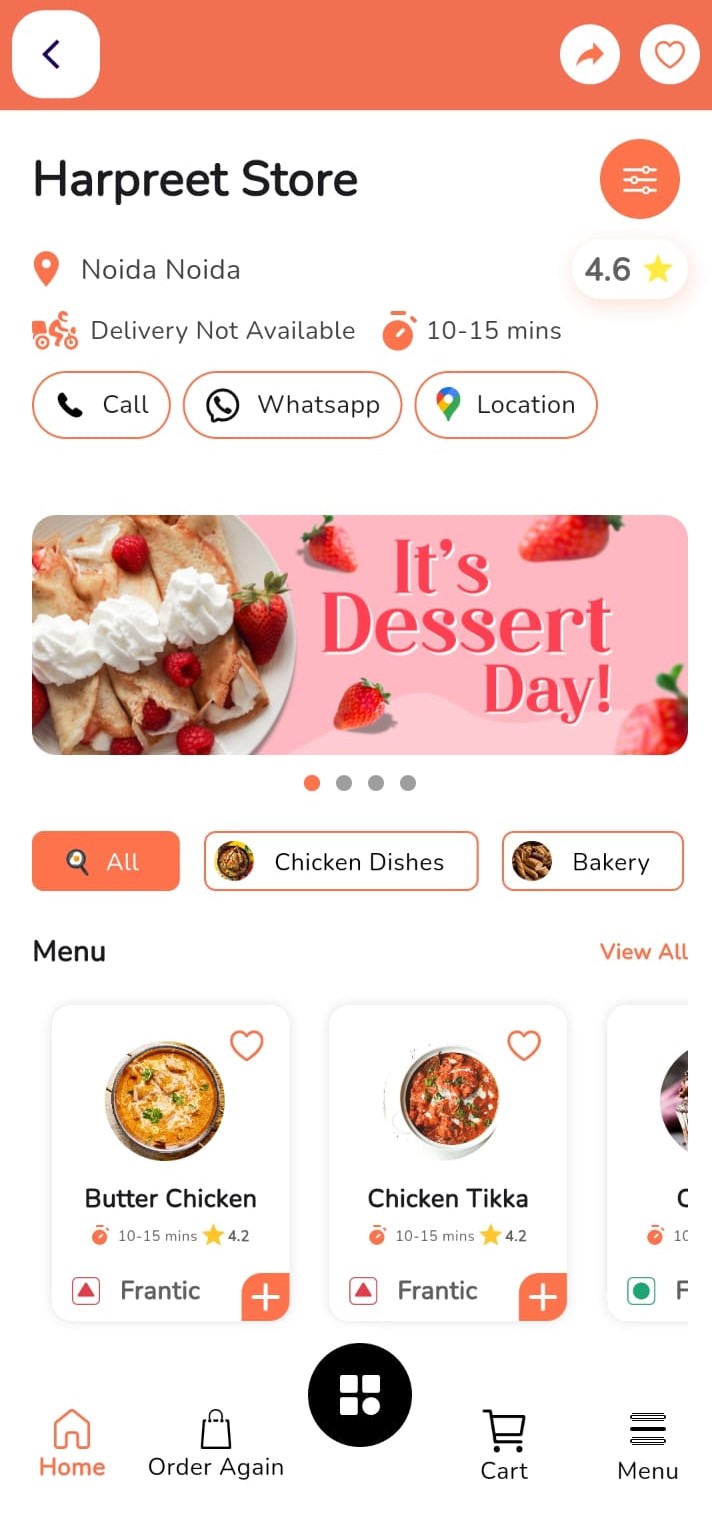This screenshot has height=1525, width=712.
Task: Open the store Location map
Action: (505, 405)
